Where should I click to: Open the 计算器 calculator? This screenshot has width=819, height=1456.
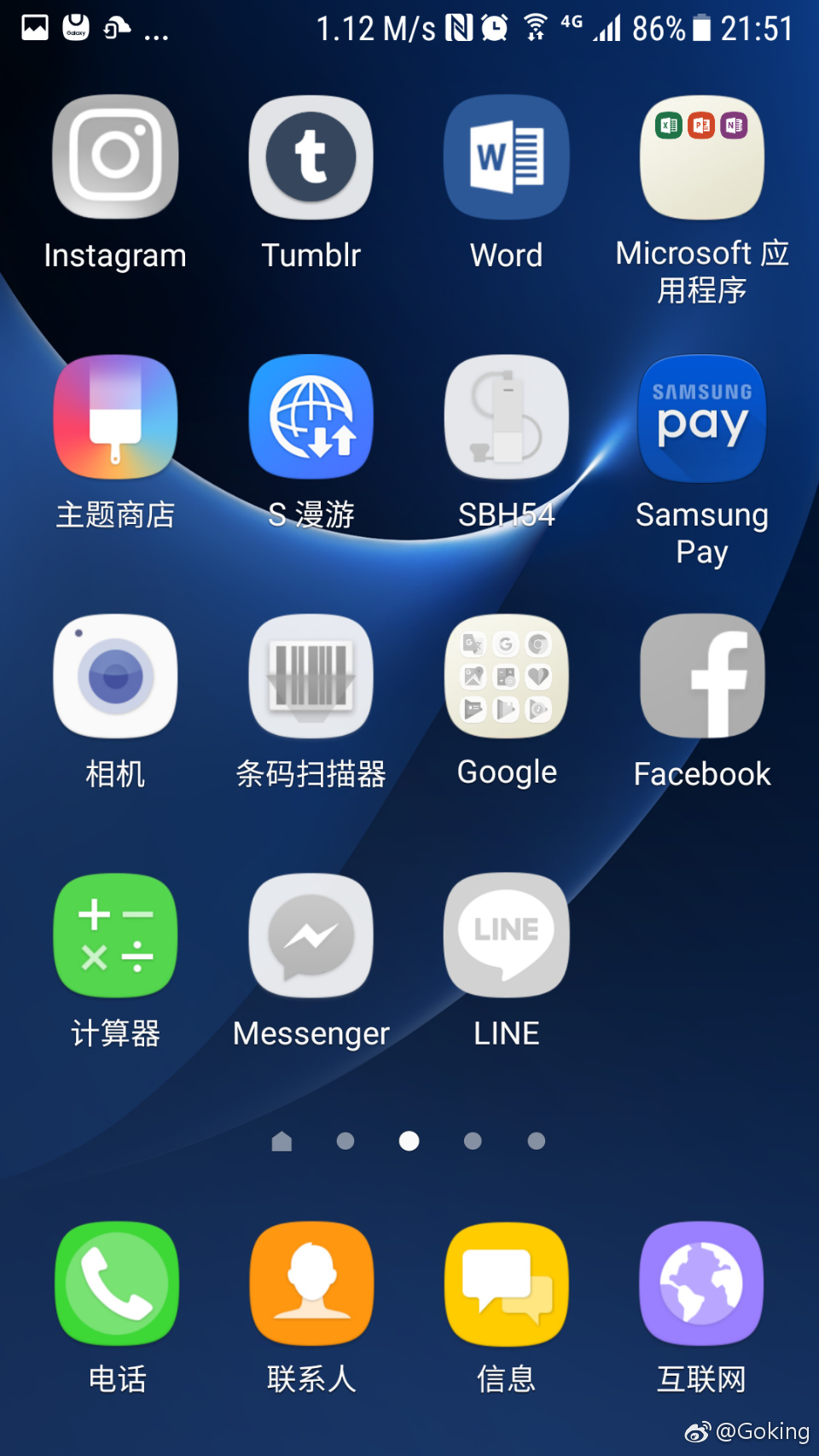click(115, 936)
